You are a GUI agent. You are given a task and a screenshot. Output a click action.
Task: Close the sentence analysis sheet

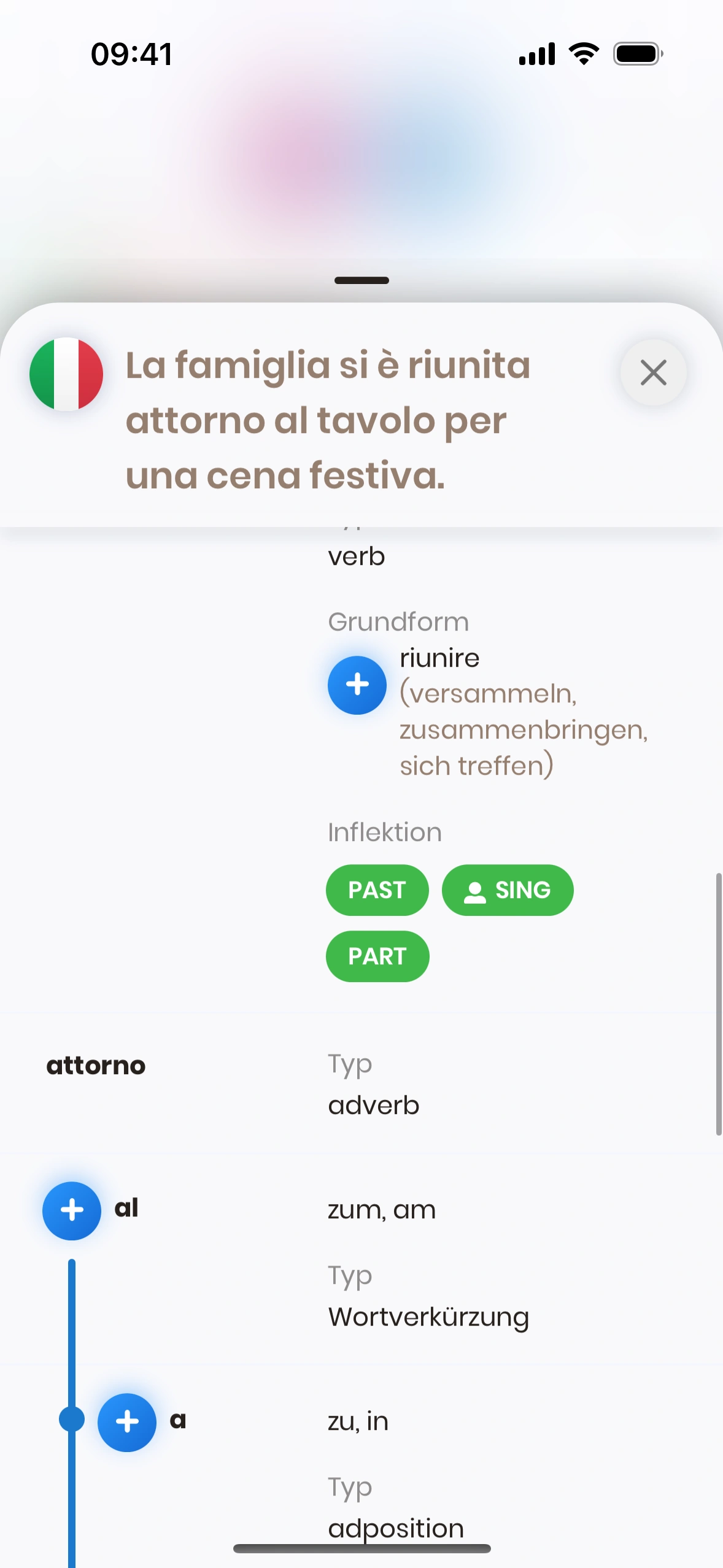[x=653, y=372]
